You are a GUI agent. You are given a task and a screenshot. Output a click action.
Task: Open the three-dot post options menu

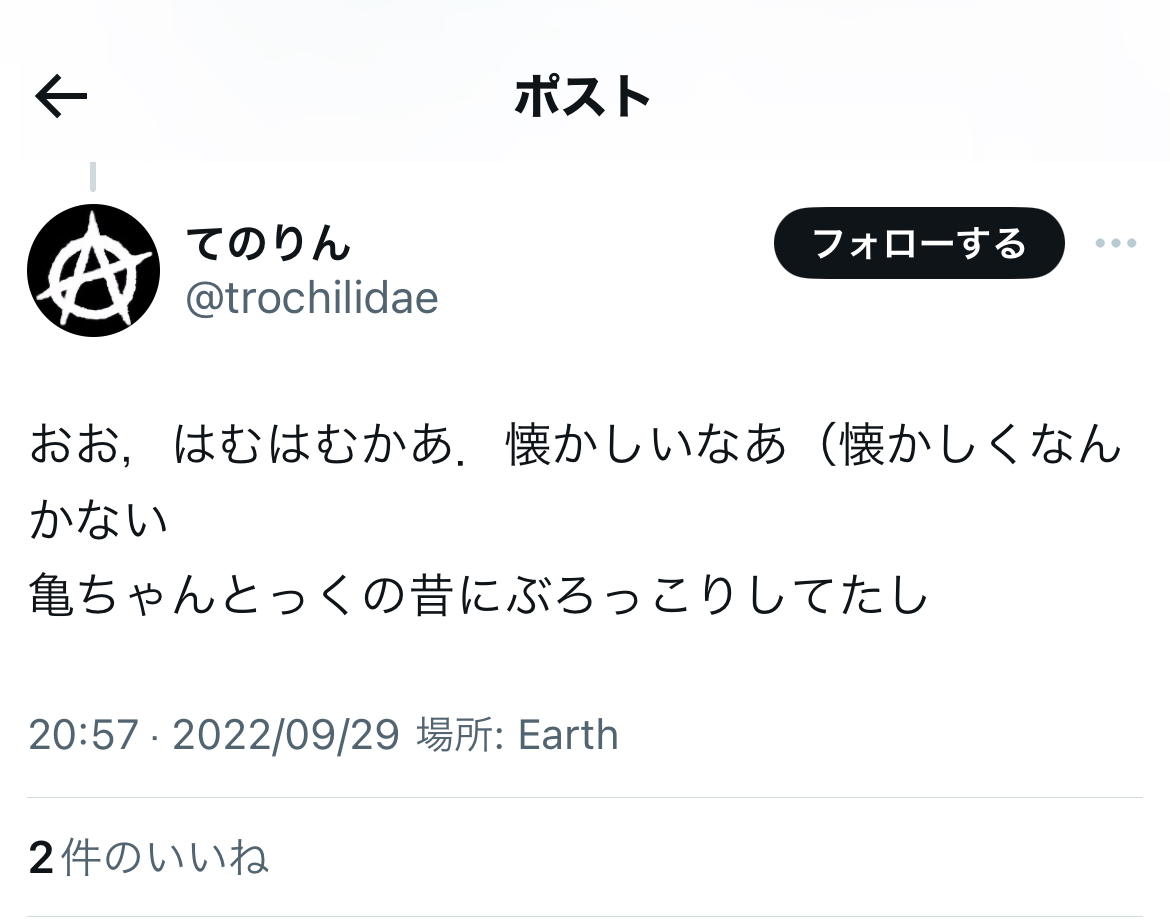pos(1116,242)
